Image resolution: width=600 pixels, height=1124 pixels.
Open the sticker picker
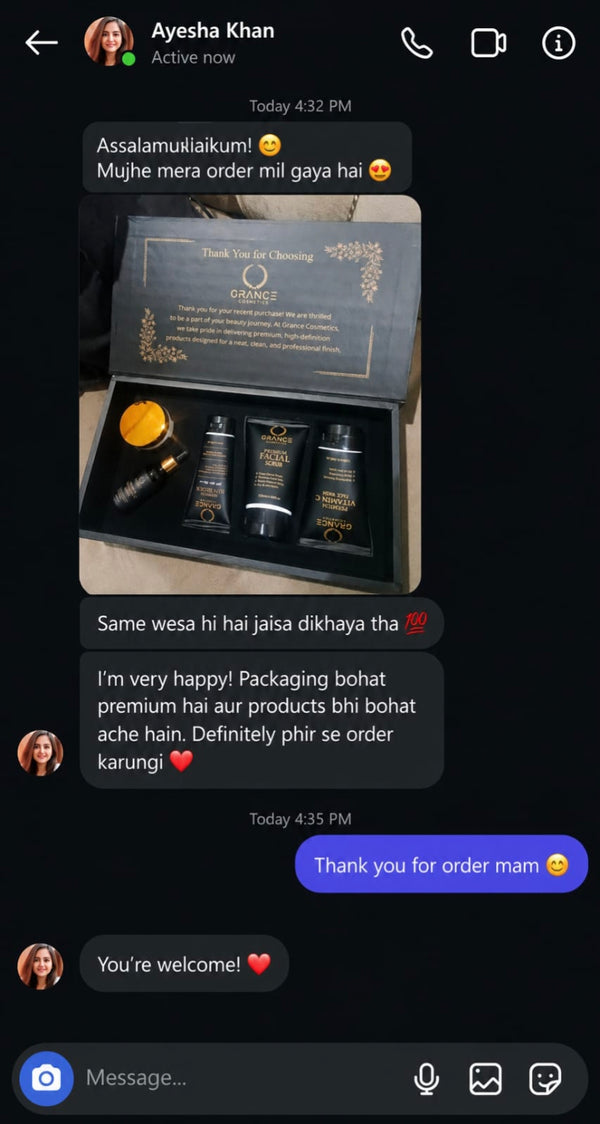545,1079
